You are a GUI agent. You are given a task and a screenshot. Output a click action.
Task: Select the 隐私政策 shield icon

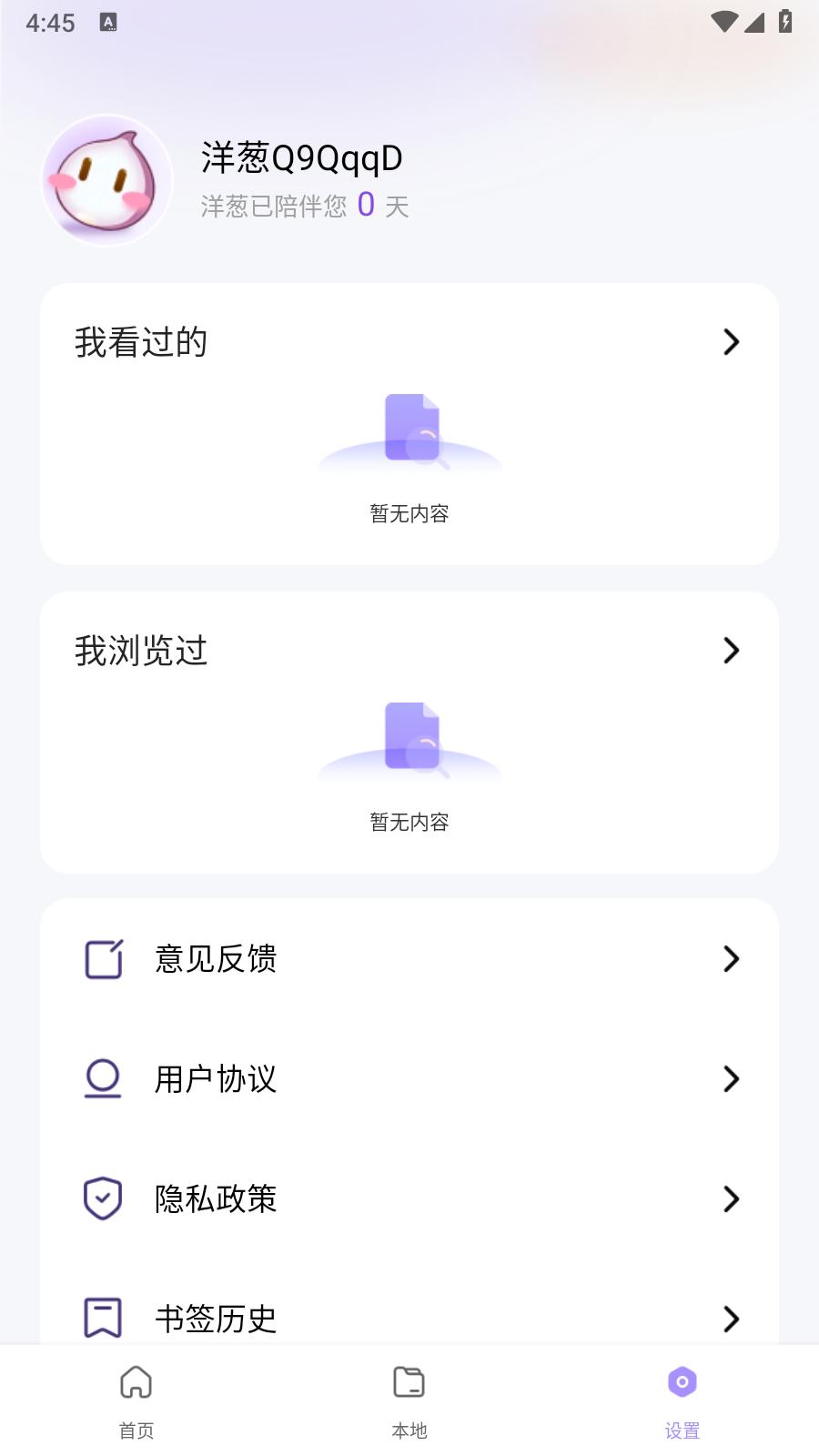point(102,1199)
